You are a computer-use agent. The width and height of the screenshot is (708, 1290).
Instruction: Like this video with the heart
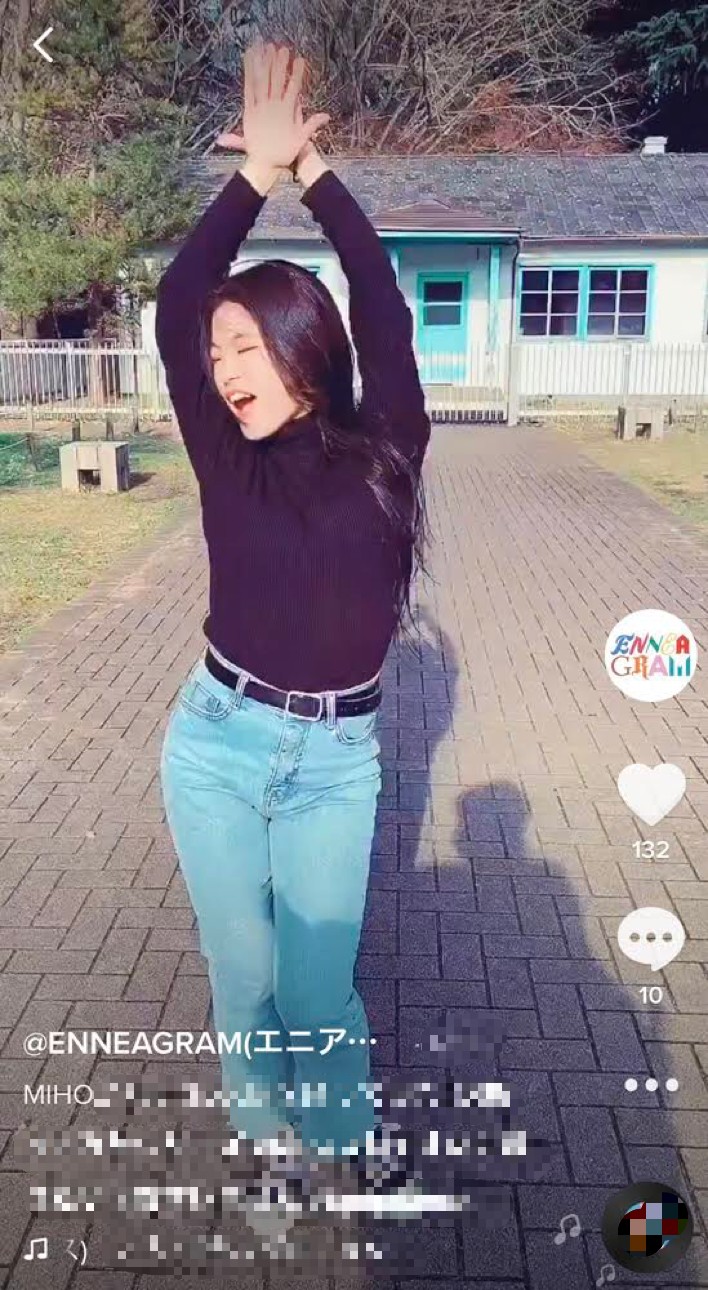tap(651, 794)
